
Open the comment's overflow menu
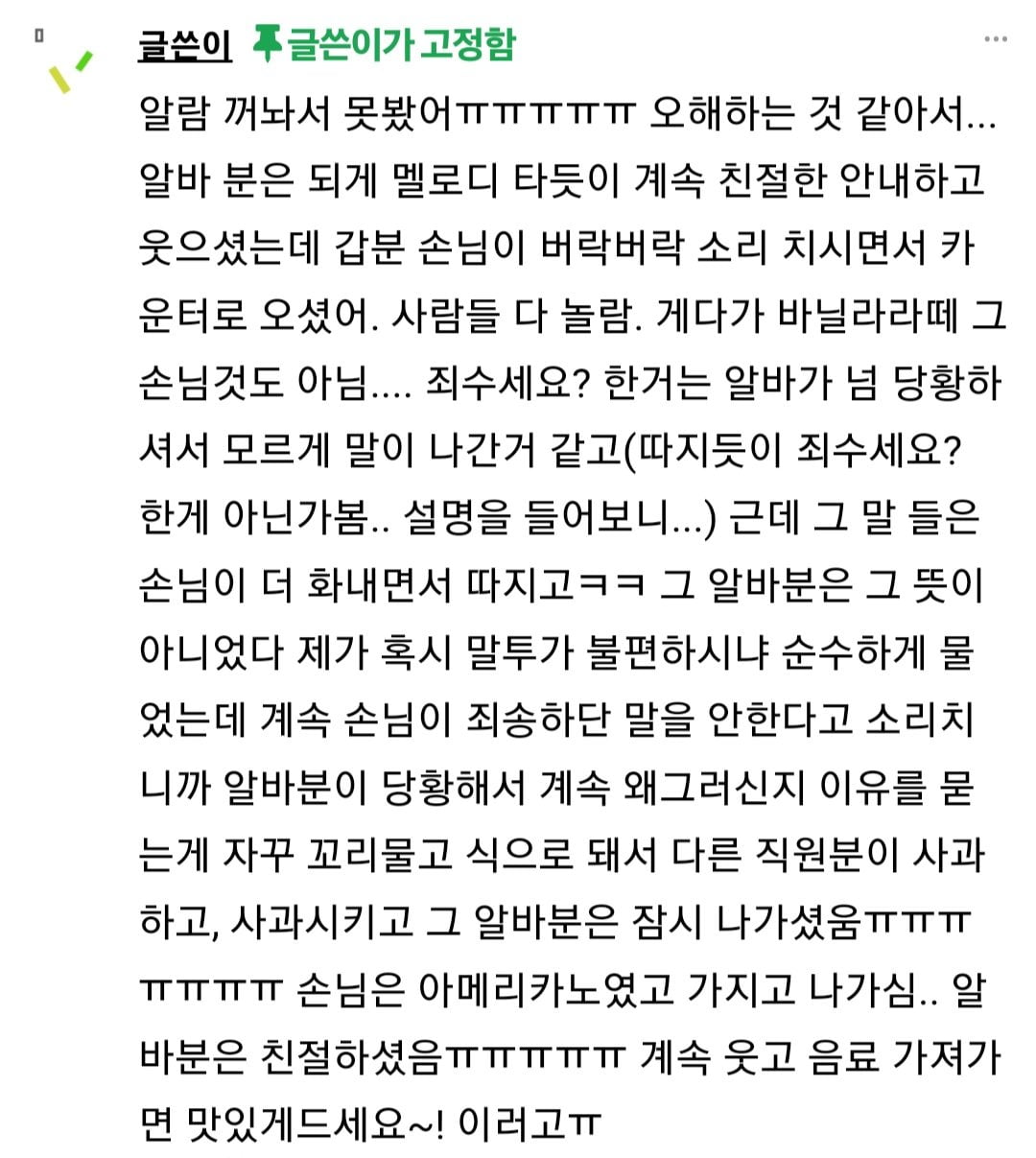tap(996, 39)
